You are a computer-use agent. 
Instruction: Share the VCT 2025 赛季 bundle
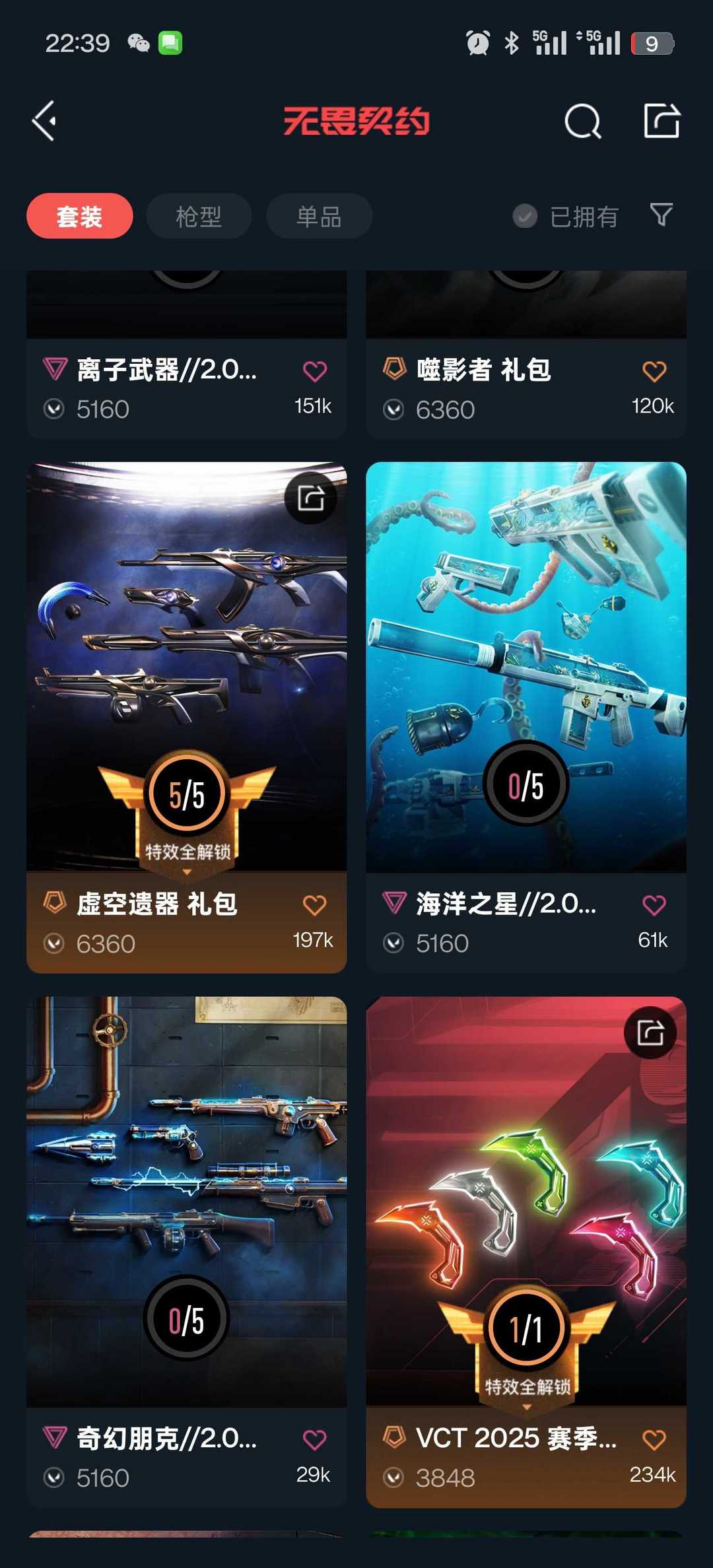click(650, 1033)
